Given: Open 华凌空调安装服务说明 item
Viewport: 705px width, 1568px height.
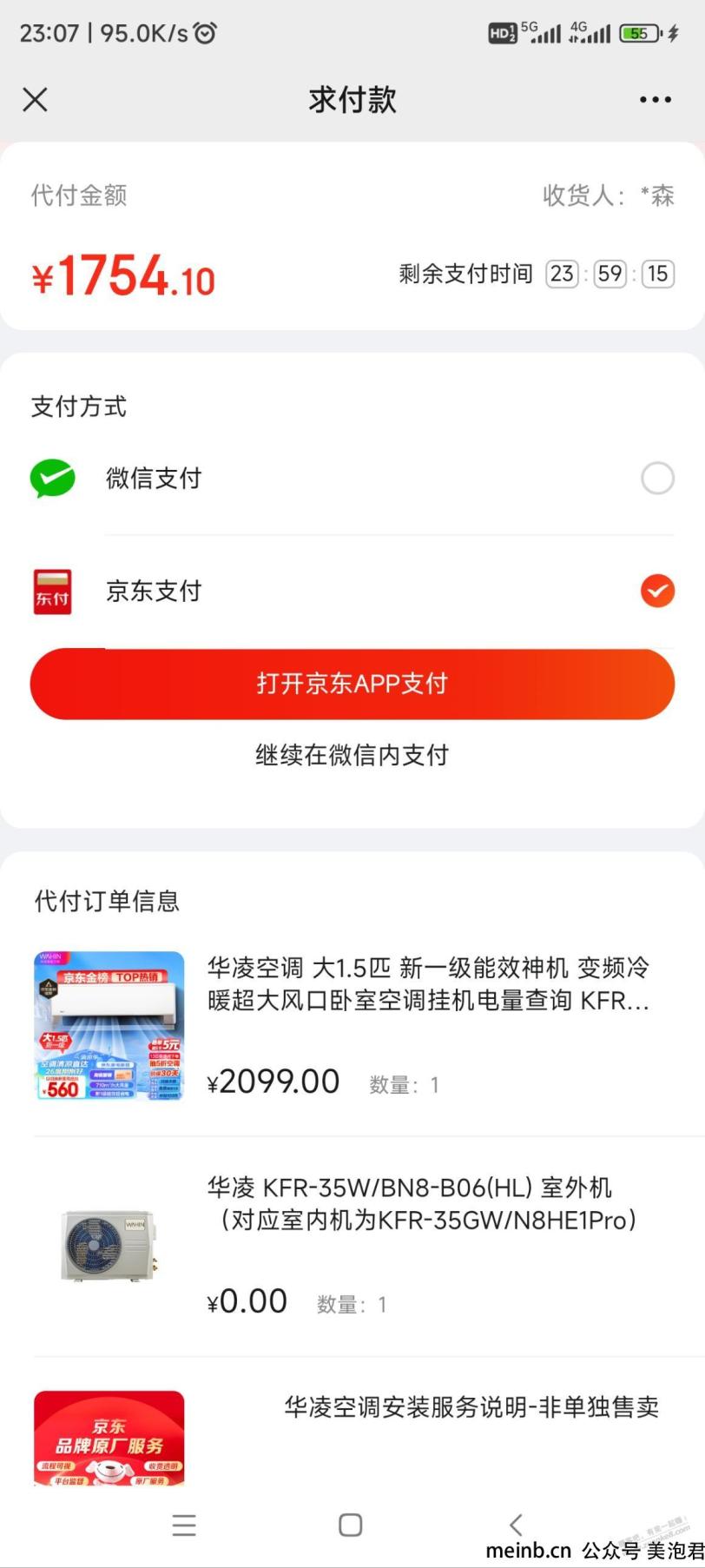Looking at the screenshot, I should (x=471, y=1407).
